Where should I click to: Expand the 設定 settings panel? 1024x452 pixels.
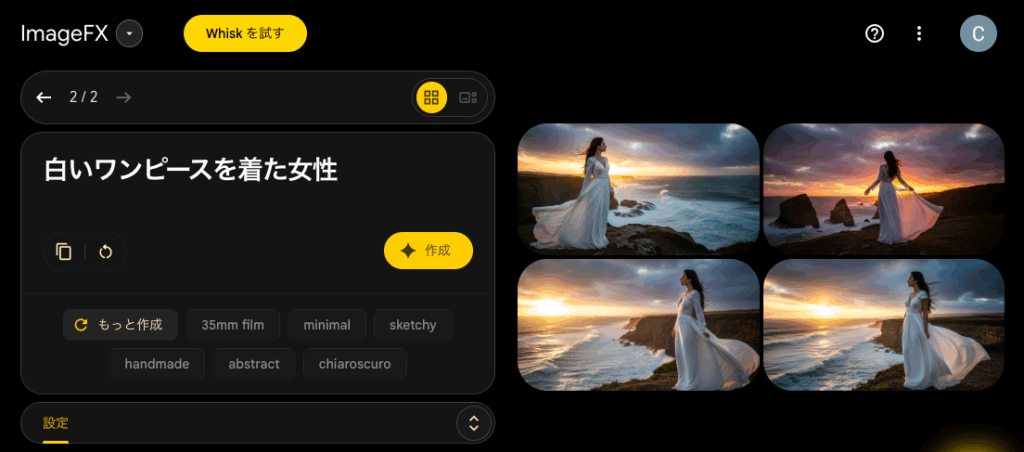[x=474, y=423]
